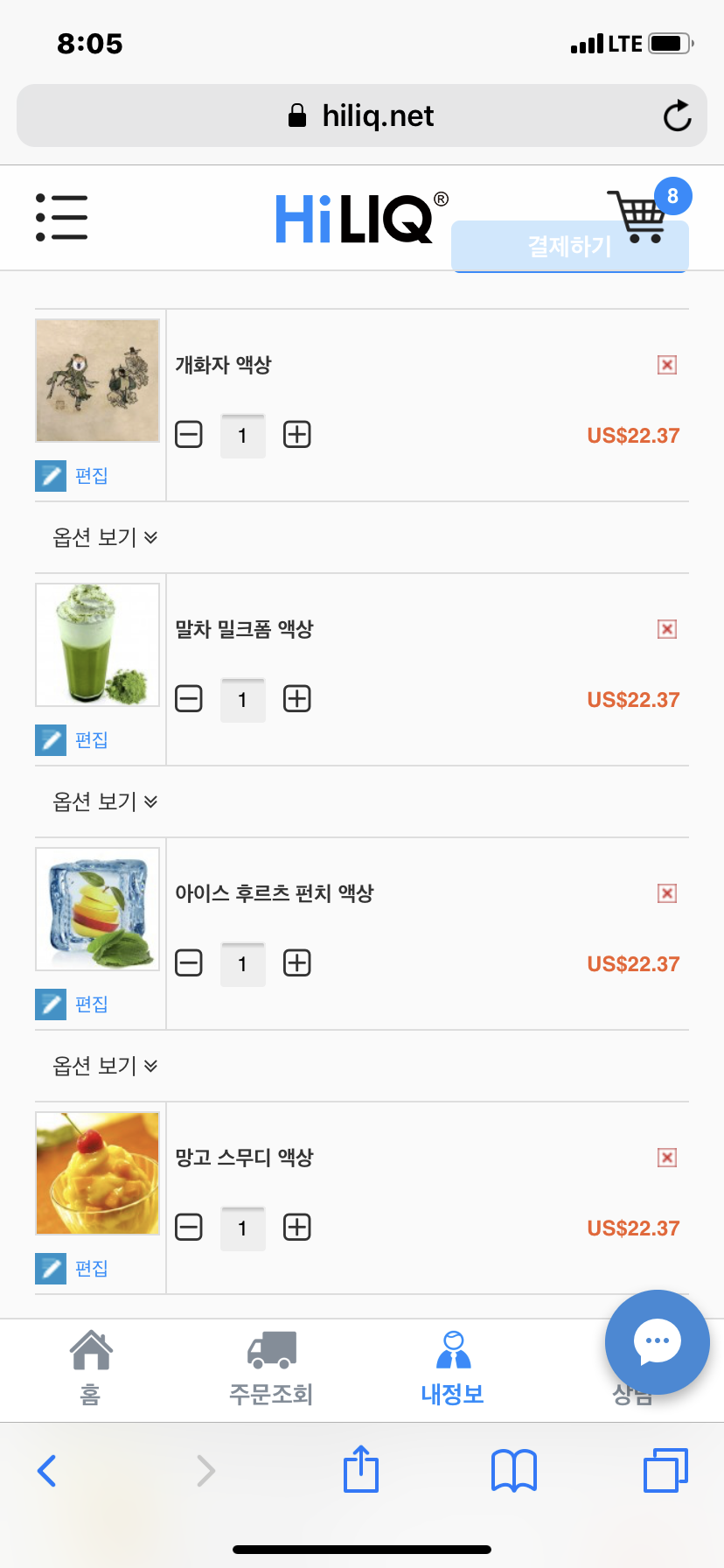The height and width of the screenshot is (1568, 724).
Task: Remove 개화자 액상 from cart
Action: [667, 365]
